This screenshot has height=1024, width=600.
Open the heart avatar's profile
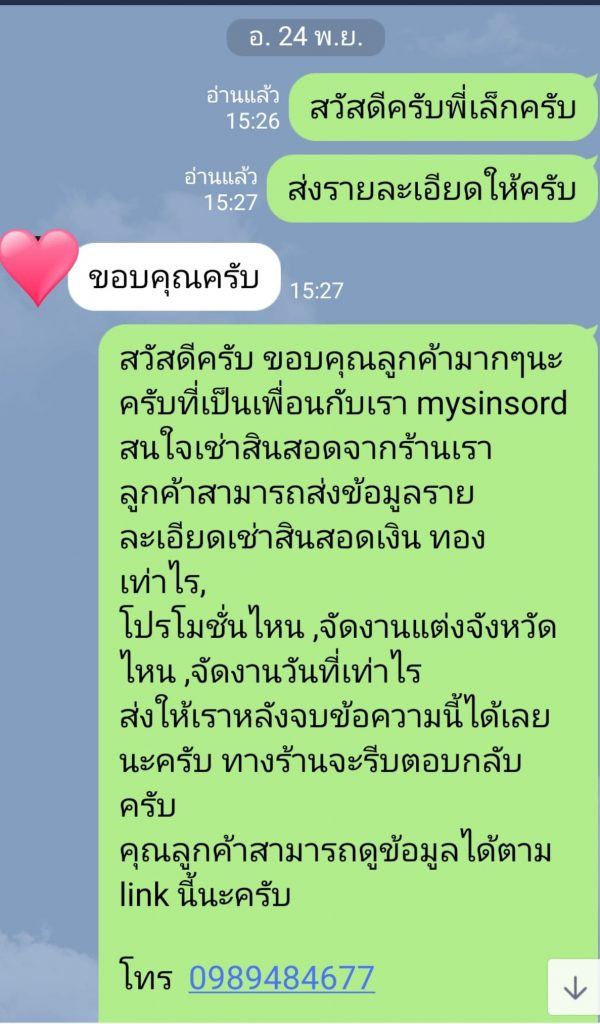pyautogui.click(x=38, y=266)
